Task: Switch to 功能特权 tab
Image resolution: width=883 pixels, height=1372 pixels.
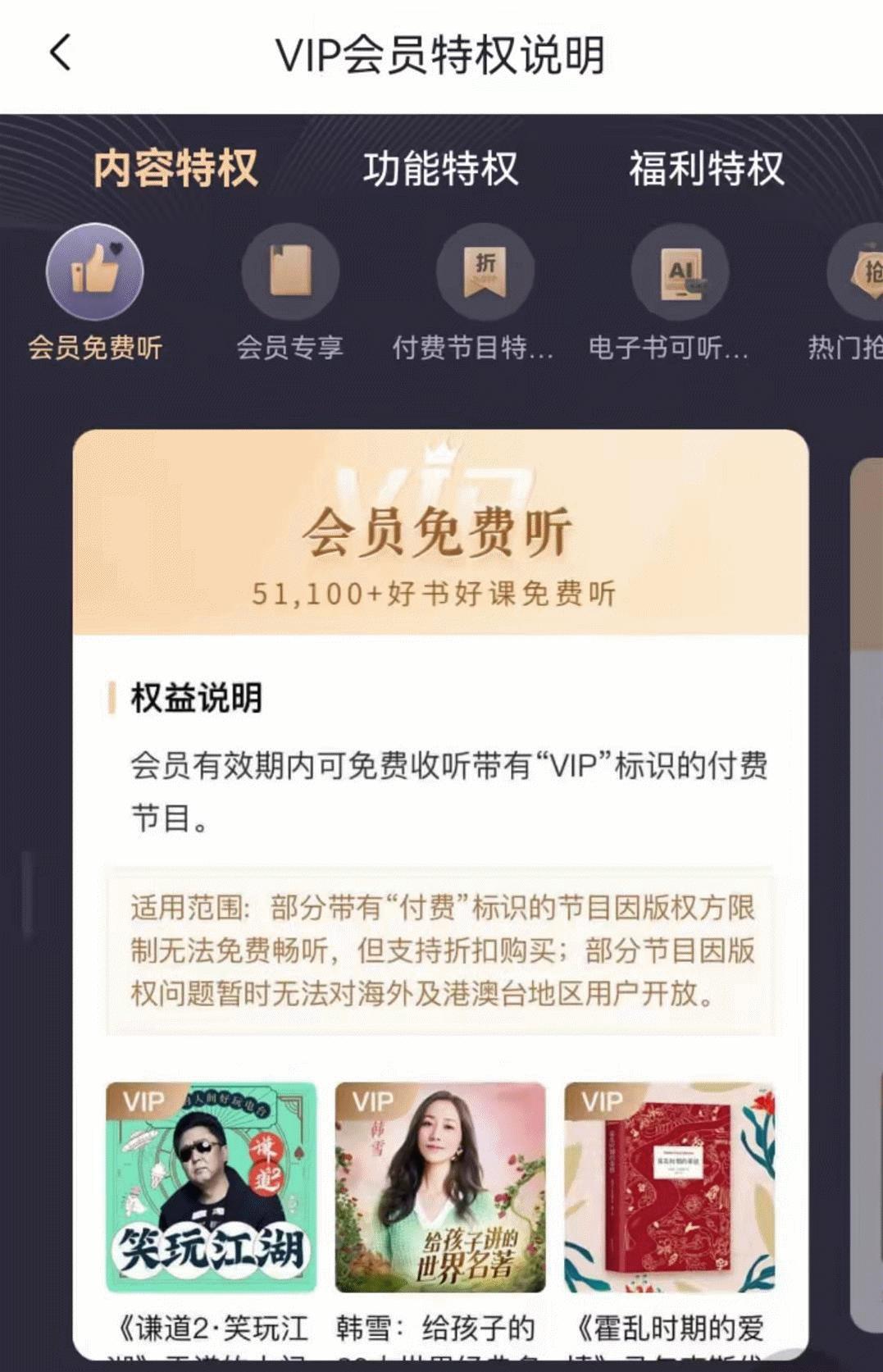Action: (440, 169)
